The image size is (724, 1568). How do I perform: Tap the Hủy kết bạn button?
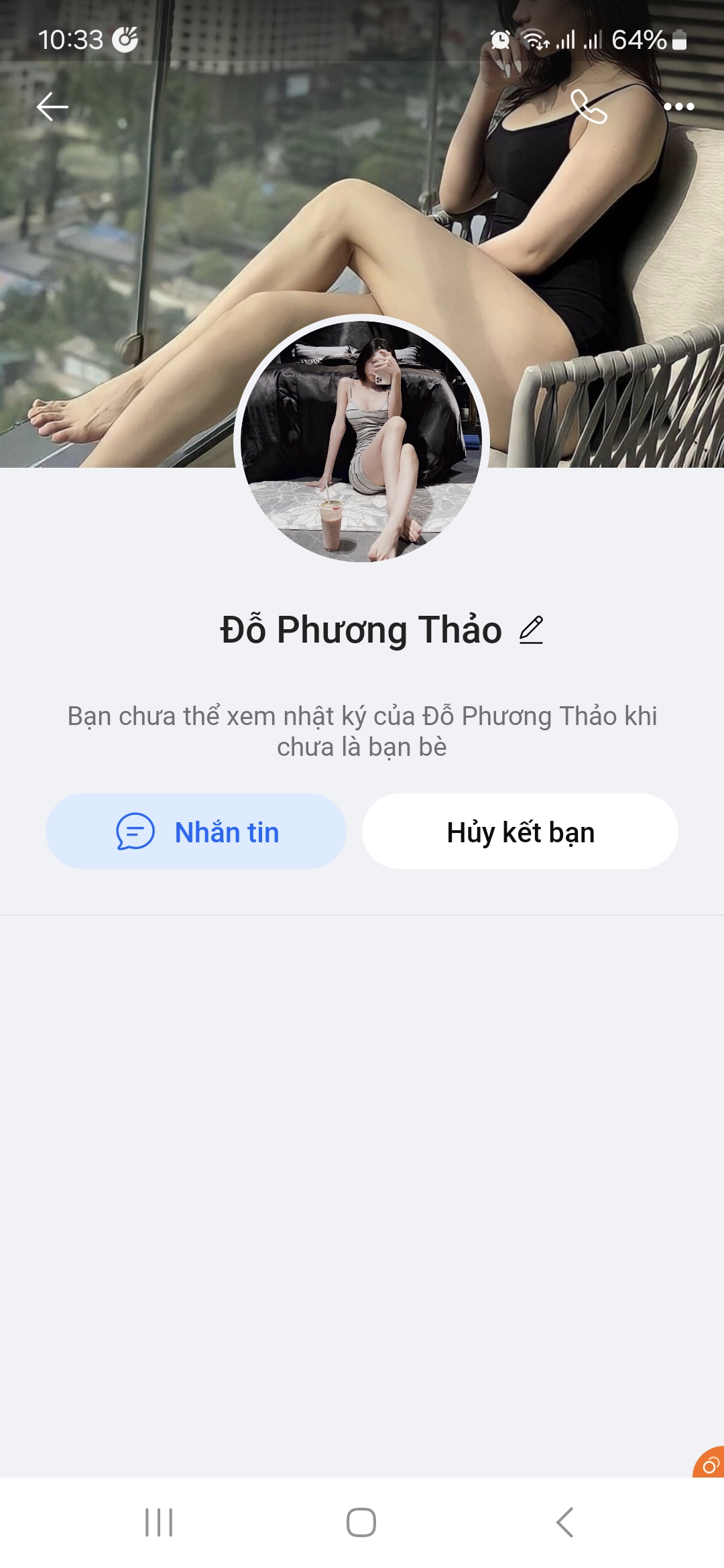click(x=520, y=832)
